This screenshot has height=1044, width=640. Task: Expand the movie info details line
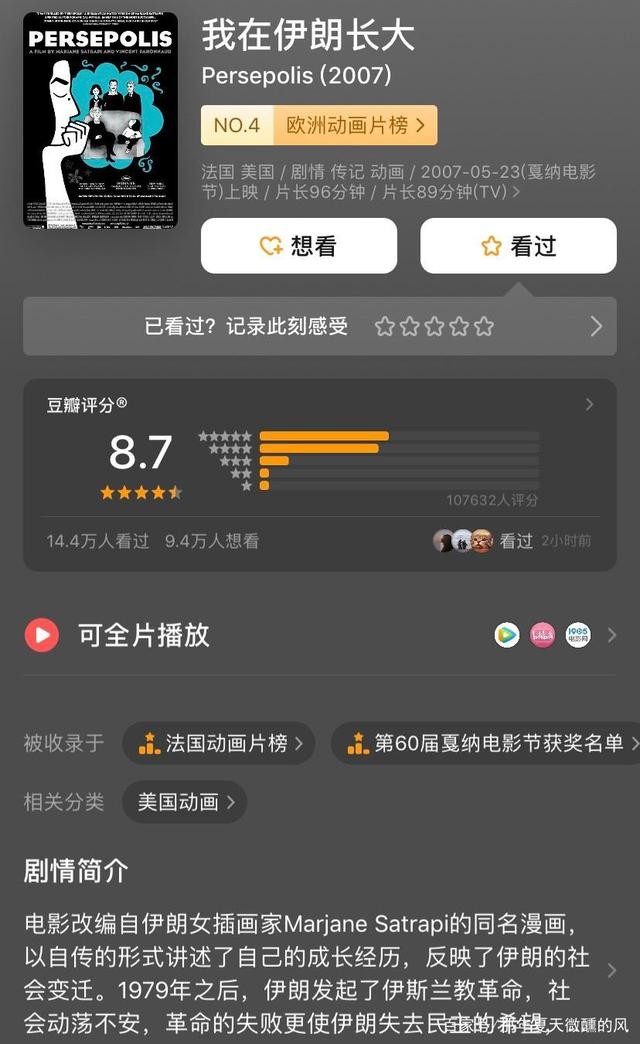515,192
